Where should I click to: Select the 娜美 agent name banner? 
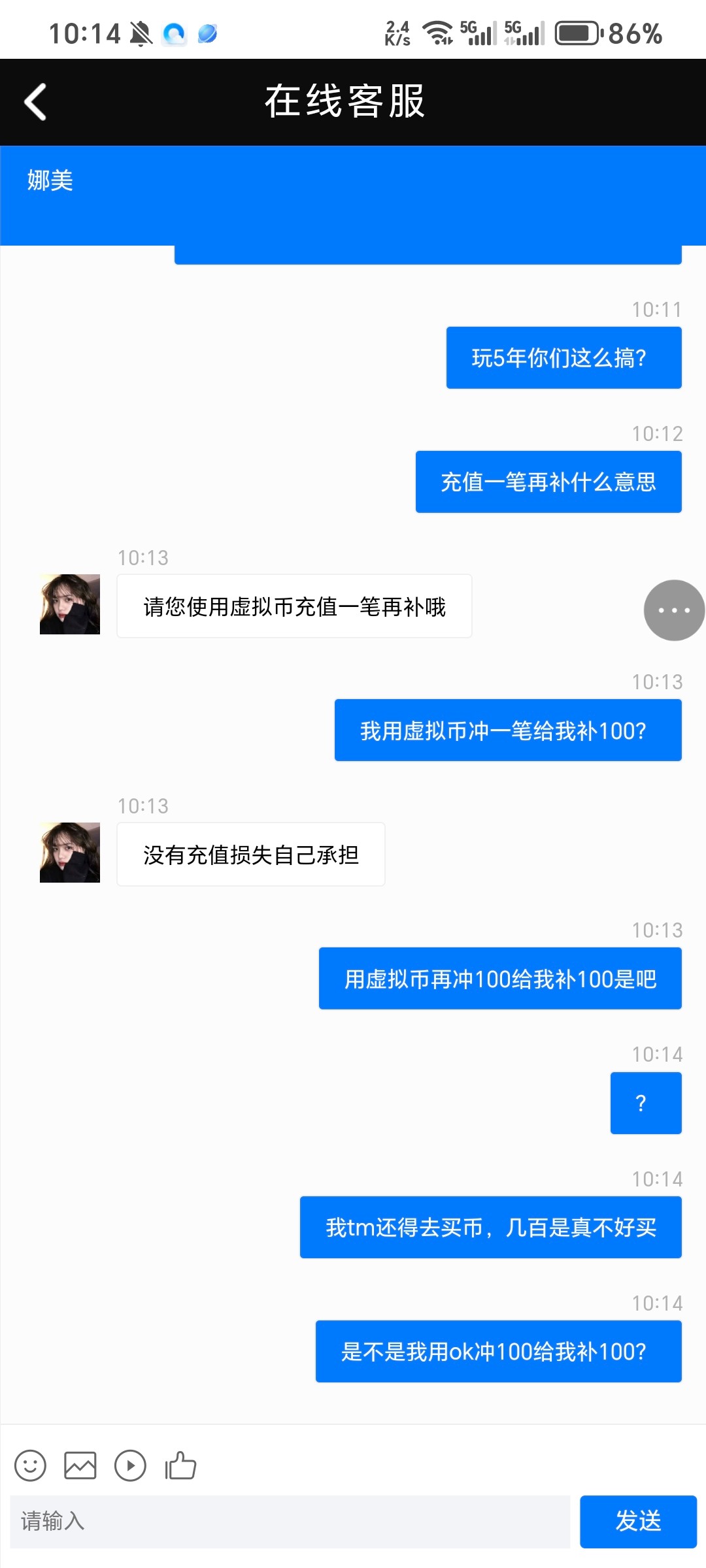point(51,181)
